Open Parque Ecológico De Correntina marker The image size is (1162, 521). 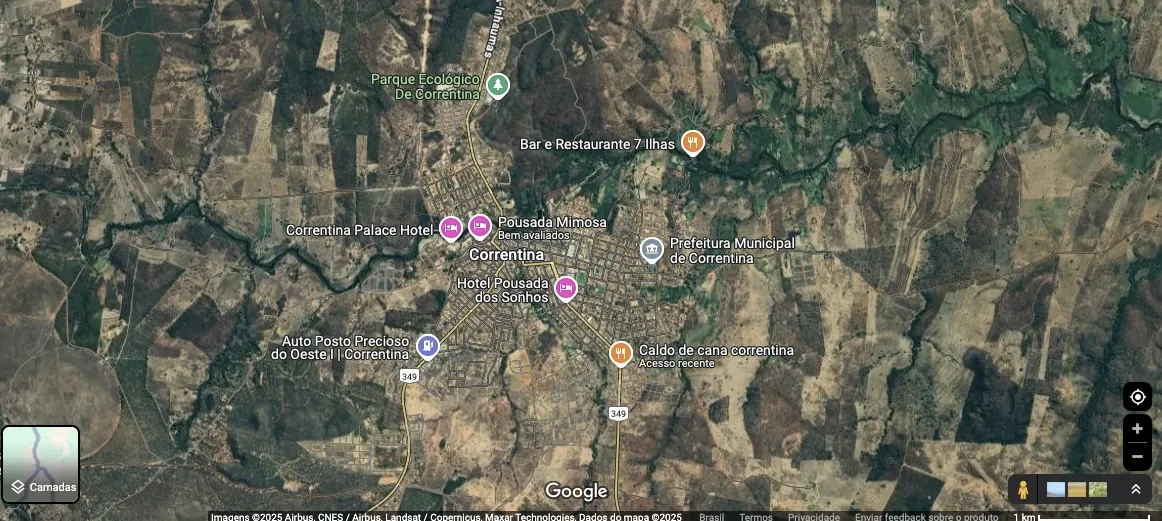pyautogui.click(x=498, y=86)
